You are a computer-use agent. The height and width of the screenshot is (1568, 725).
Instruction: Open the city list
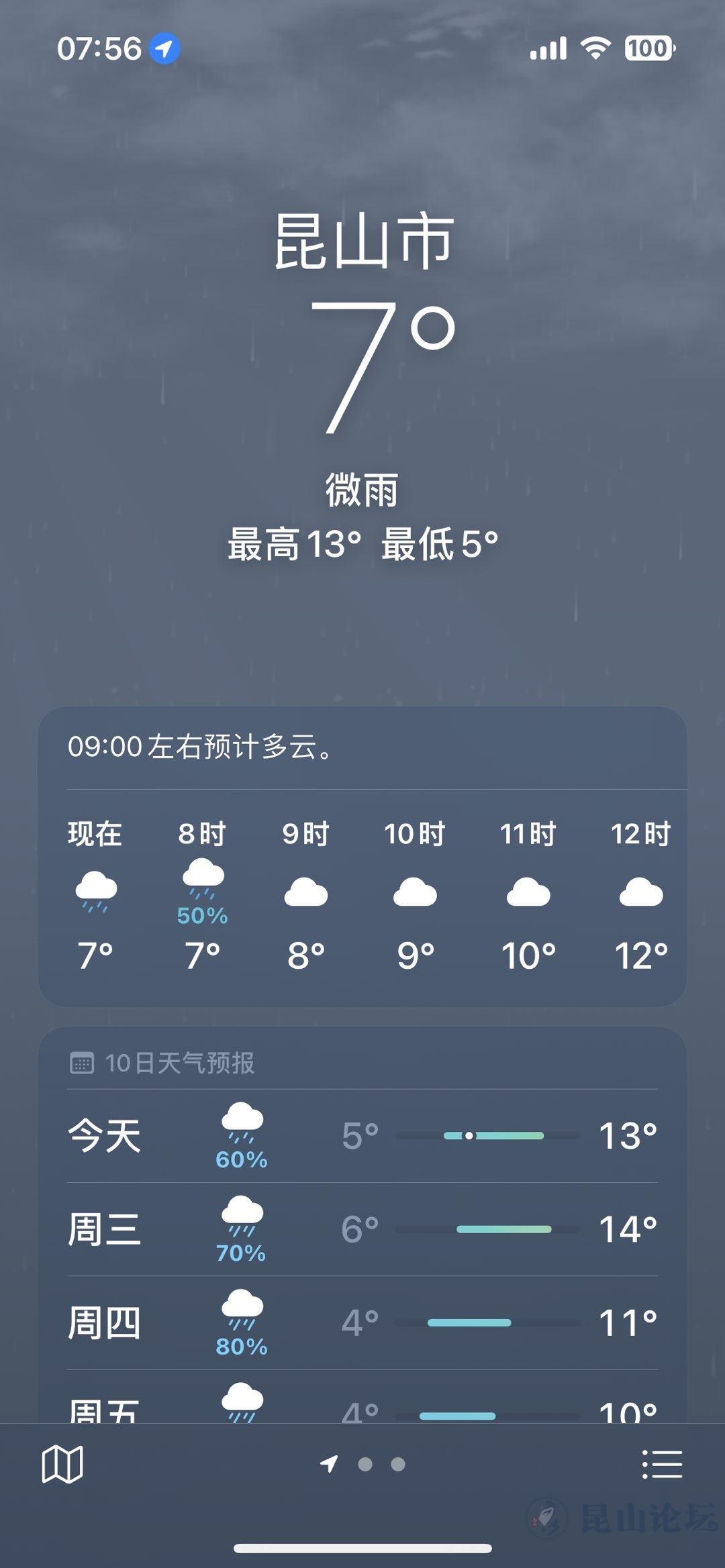point(662,1464)
